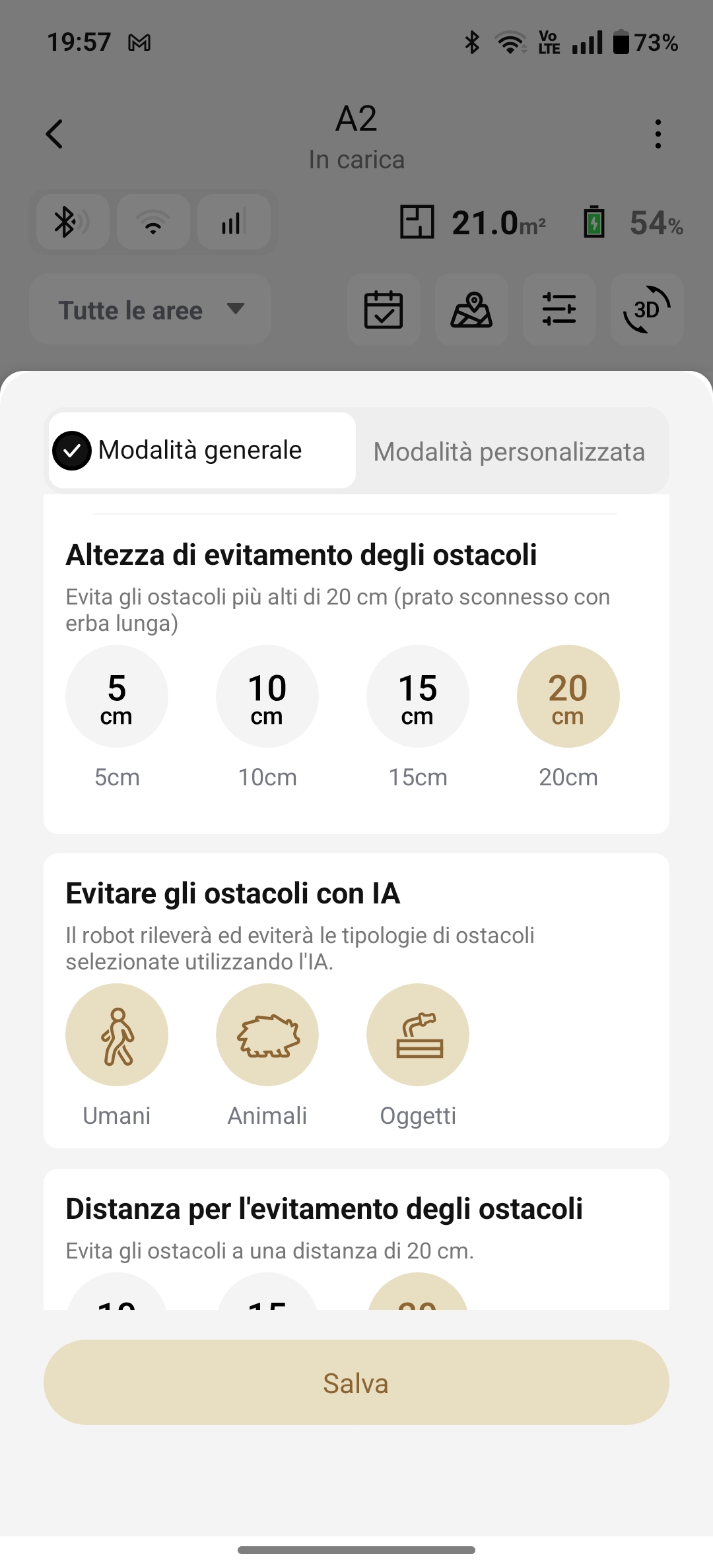The height and width of the screenshot is (1568, 713).
Task: Pick the 15 cm obstacle height option
Action: [x=418, y=696]
